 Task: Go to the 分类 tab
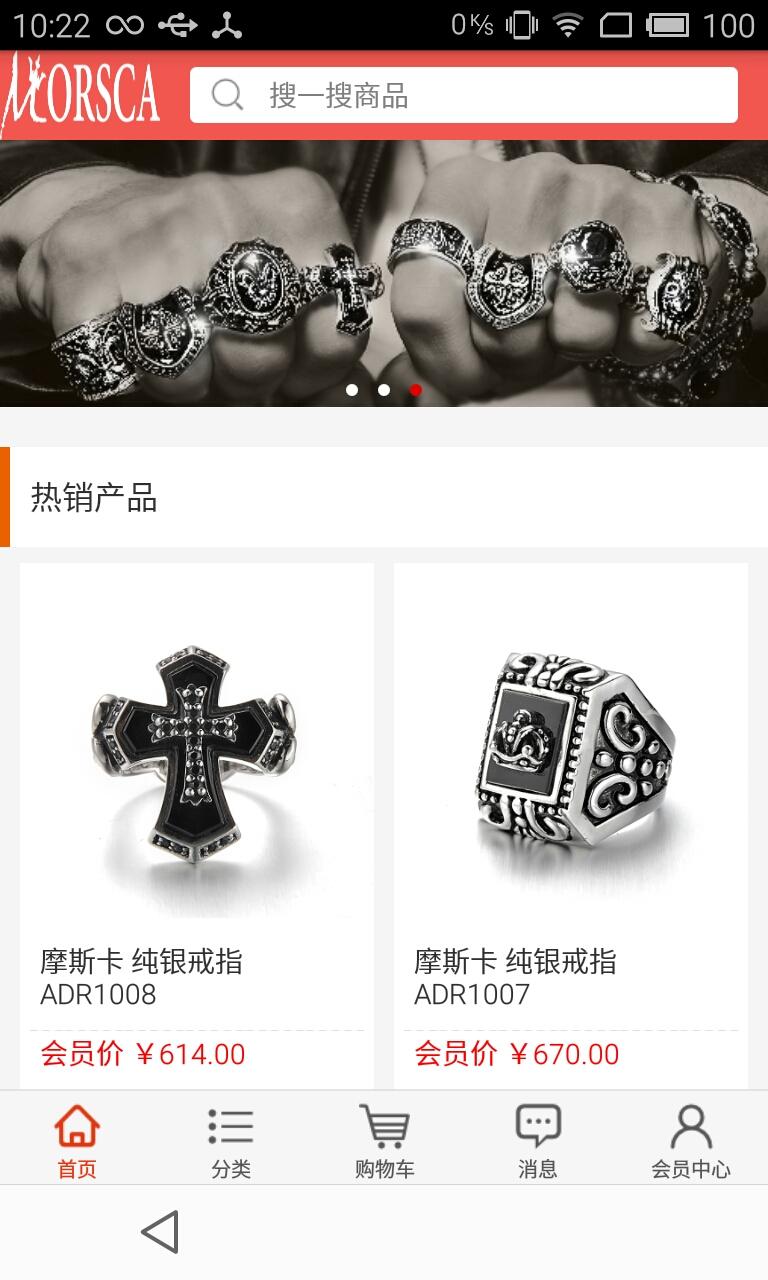(x=231, y=1140)
